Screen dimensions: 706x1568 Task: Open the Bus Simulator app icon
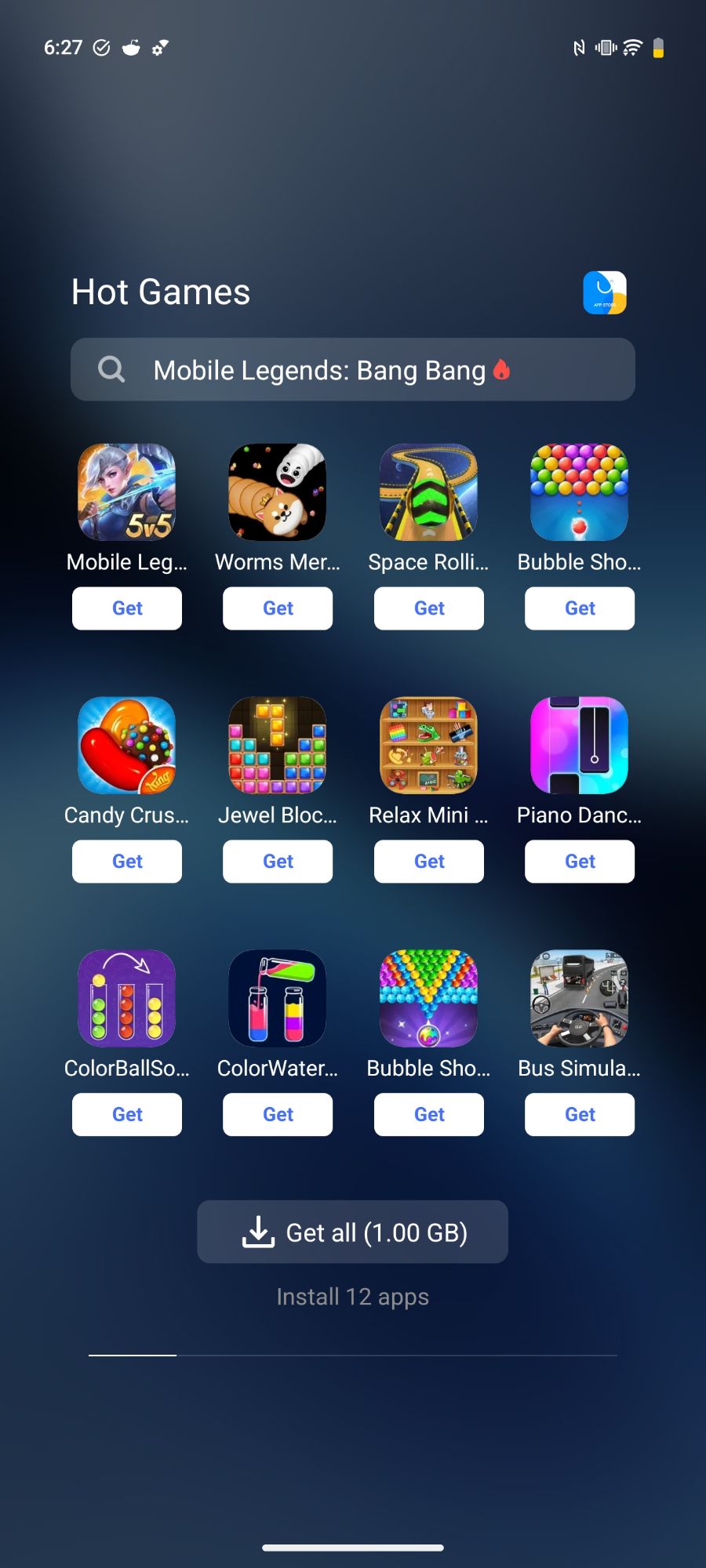[x=580, y=999]
